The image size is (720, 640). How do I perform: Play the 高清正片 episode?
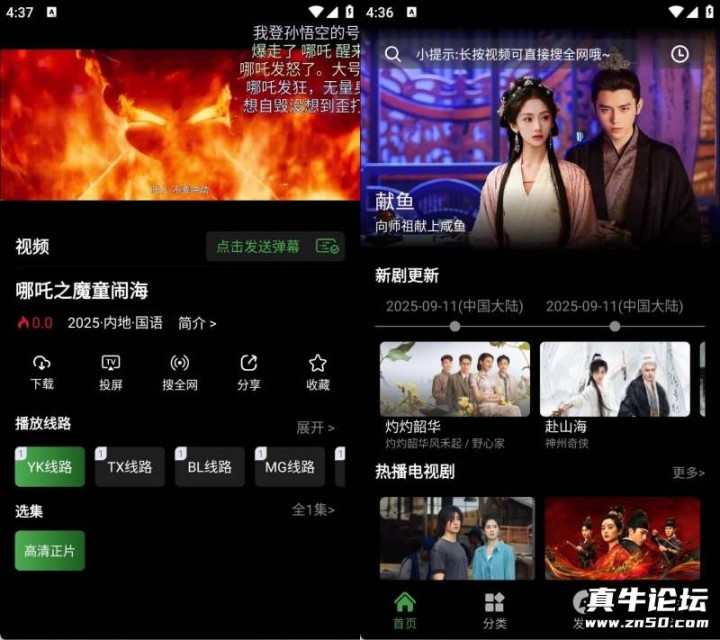click(x=50, y=551)
